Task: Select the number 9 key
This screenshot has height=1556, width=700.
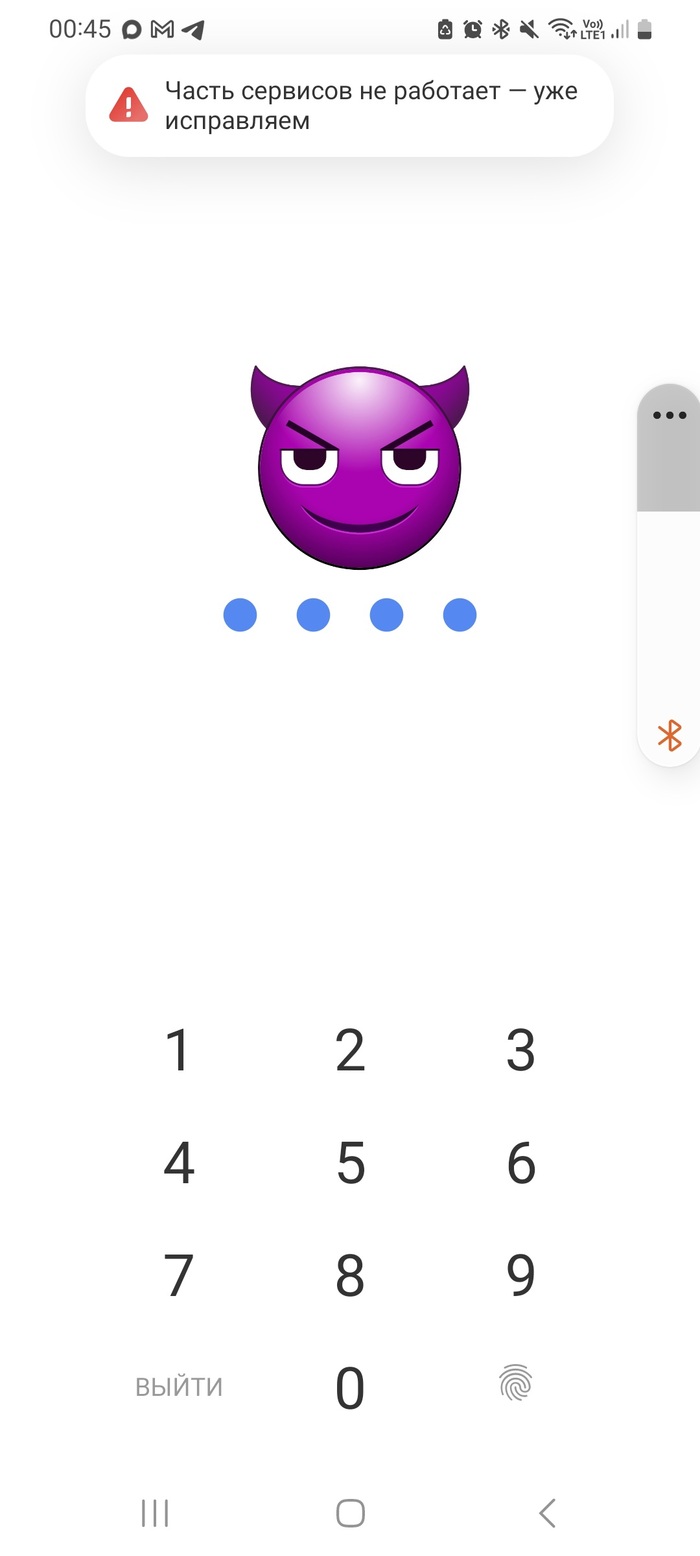Action: point(521,1275)
